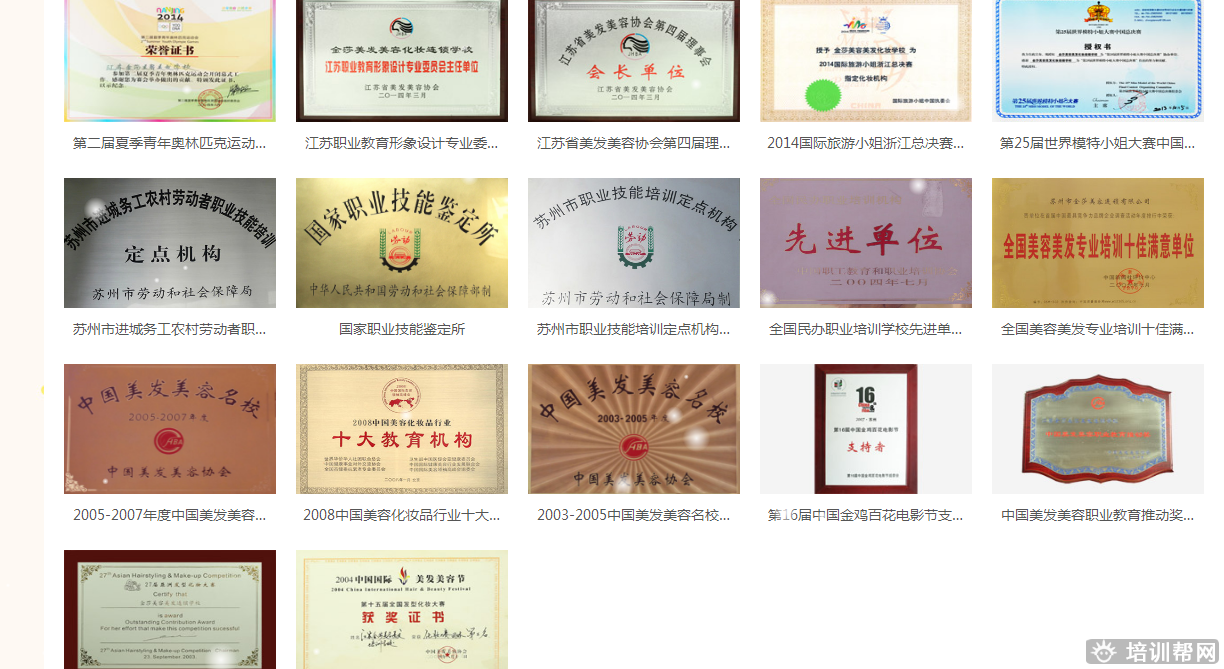Viewport: 1224px width, 669px height.
Task: Tap the 中国美发美容职业教育推动奖 plaque
Action: pos(1097,429)
